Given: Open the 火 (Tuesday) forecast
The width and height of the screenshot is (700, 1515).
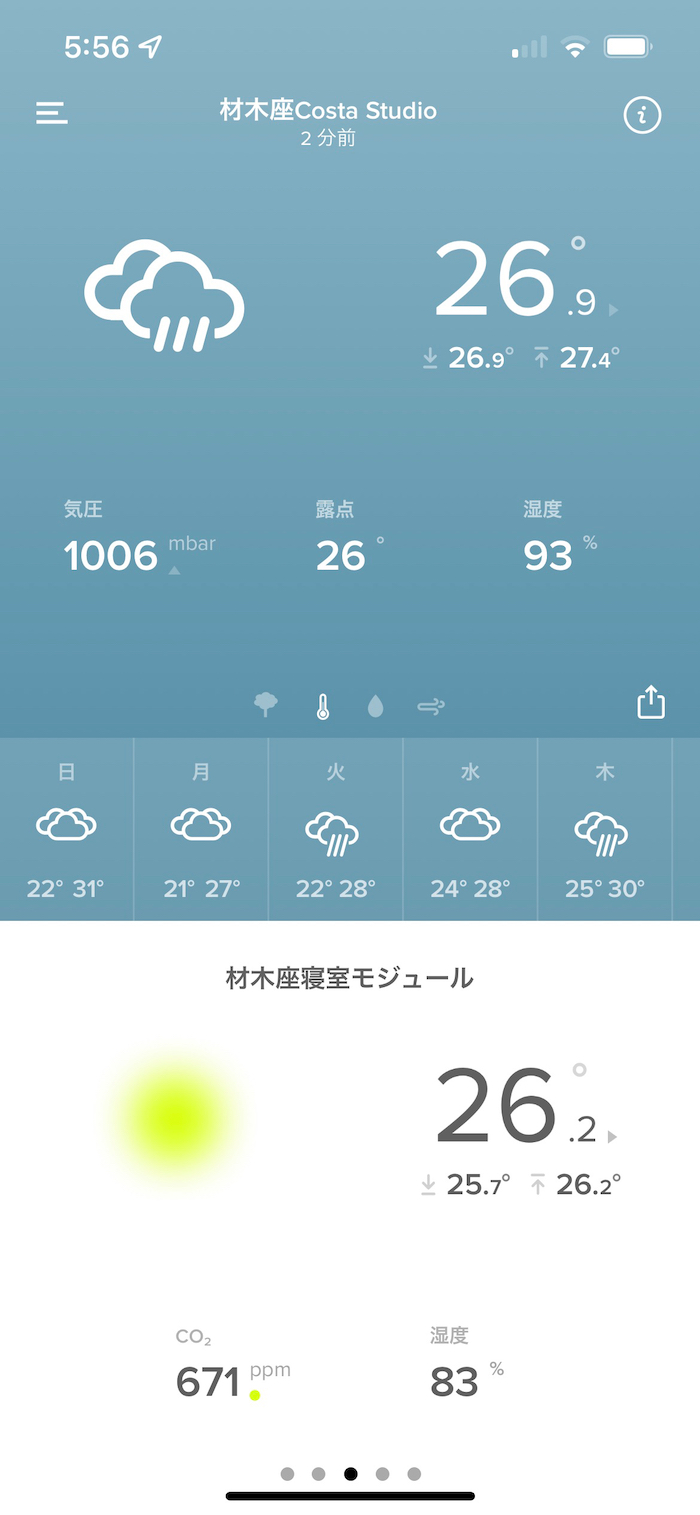Looking at the screenshot, I should 336,829.
